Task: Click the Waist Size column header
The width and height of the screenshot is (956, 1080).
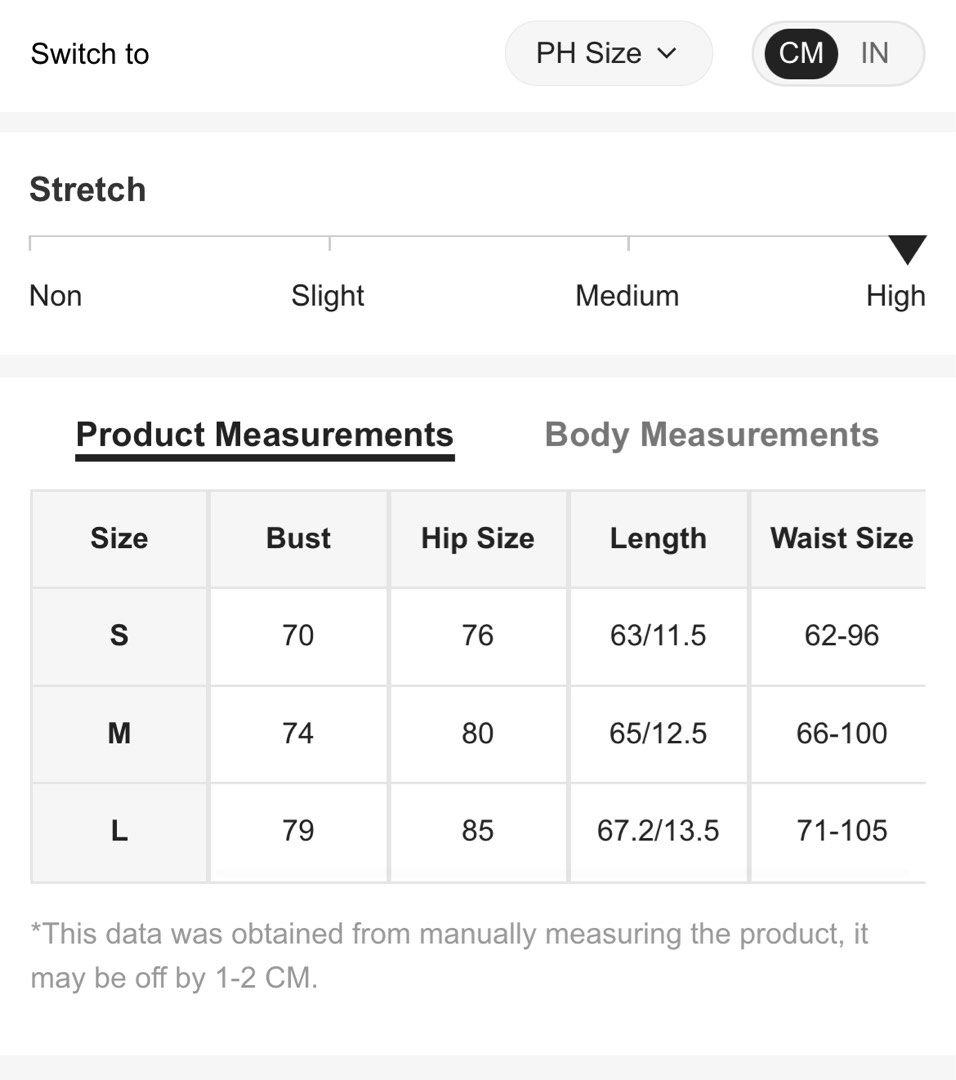Action: (841, 538)
